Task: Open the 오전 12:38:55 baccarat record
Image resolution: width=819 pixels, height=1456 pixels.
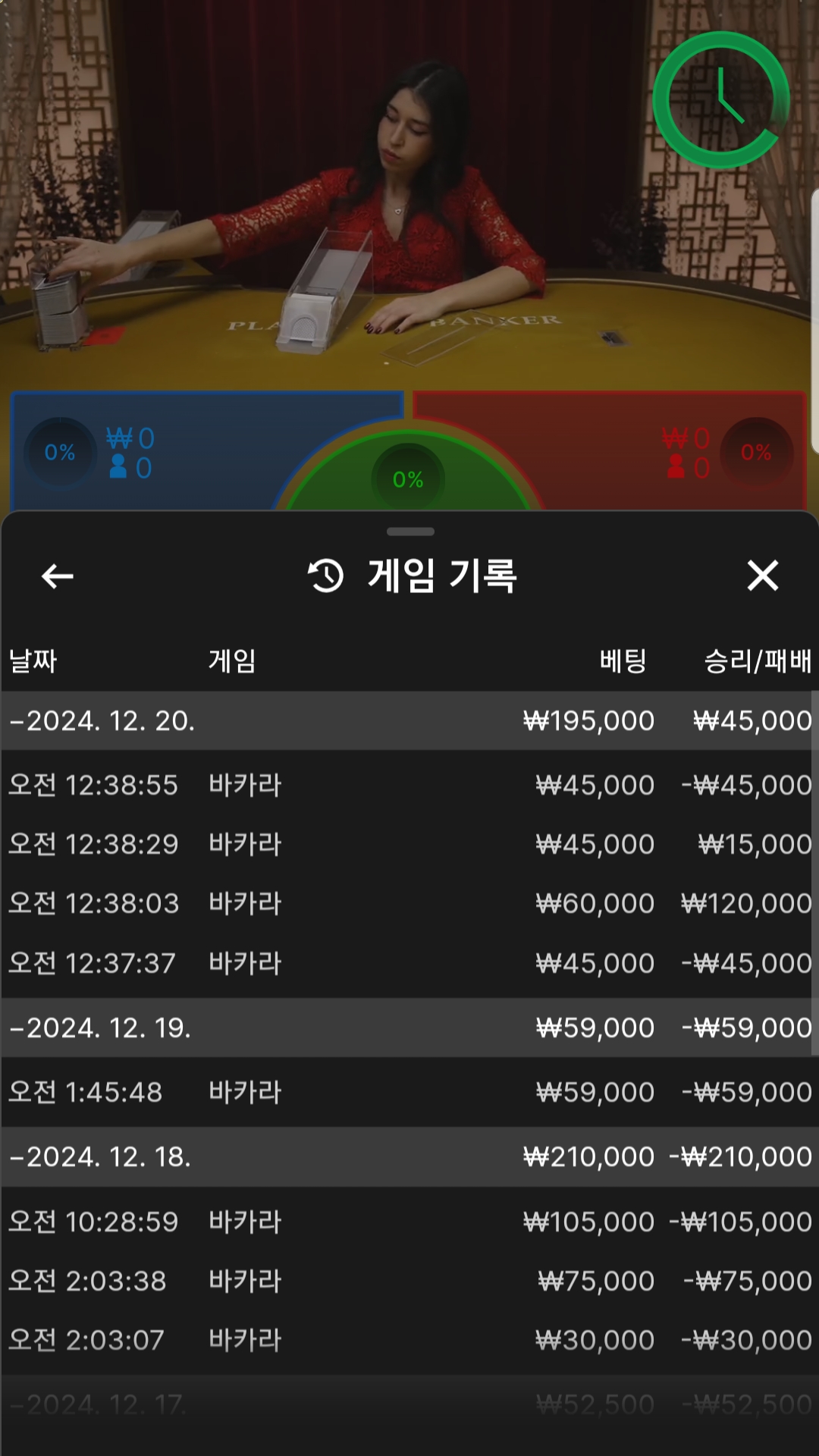Action: click(409, 785)
